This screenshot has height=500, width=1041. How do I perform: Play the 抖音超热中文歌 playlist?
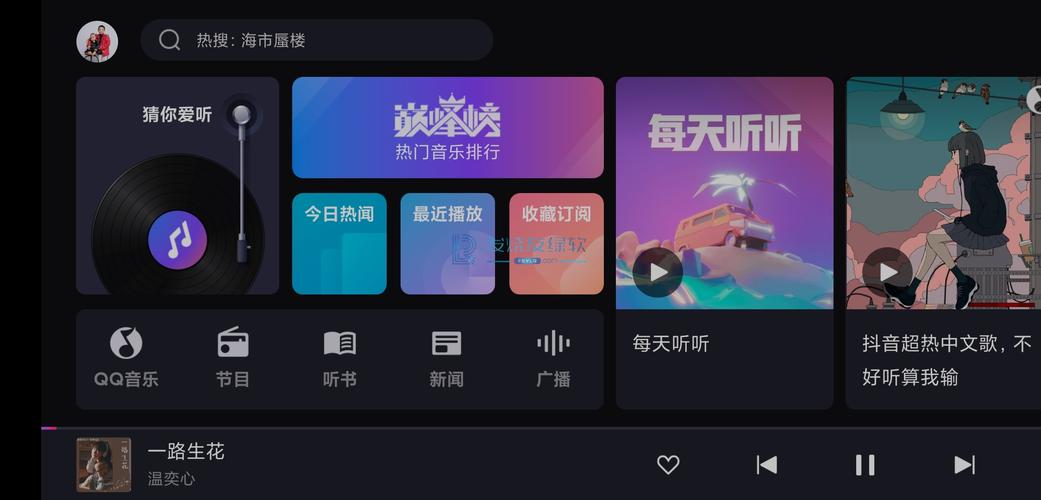(x=887, y=272)
